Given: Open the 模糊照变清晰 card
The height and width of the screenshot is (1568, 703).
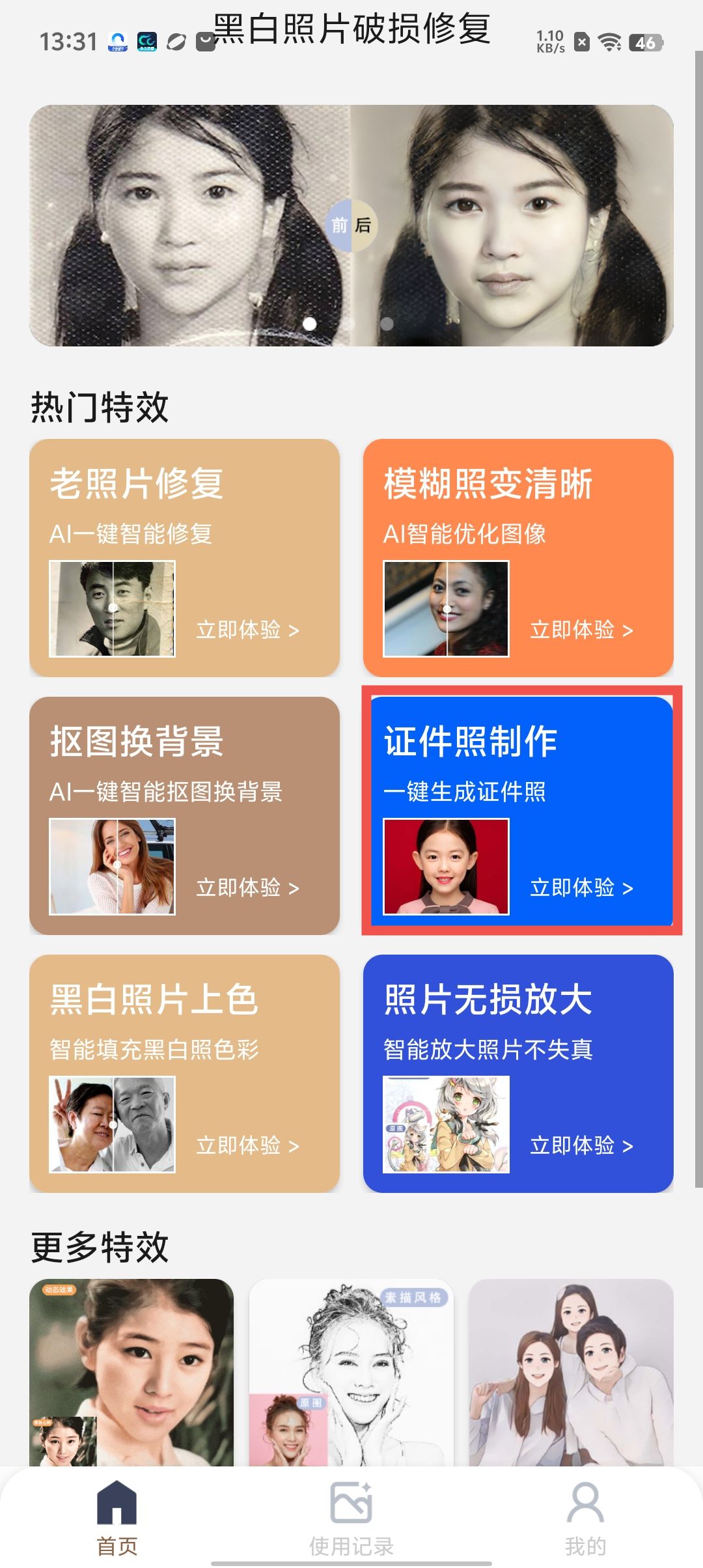Looking at the screenshot, I should 517,557.
